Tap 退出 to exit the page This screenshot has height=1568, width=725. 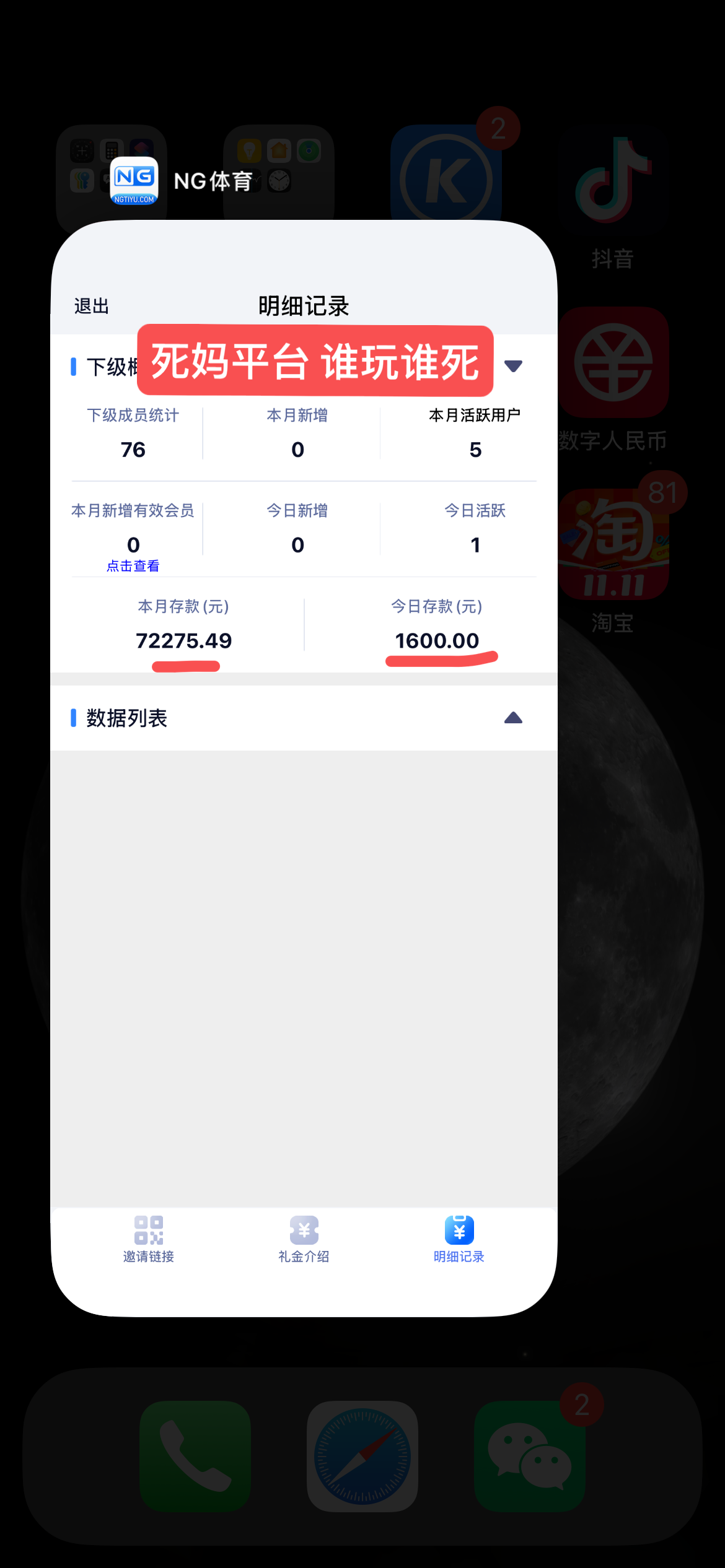tap(92, 306)
